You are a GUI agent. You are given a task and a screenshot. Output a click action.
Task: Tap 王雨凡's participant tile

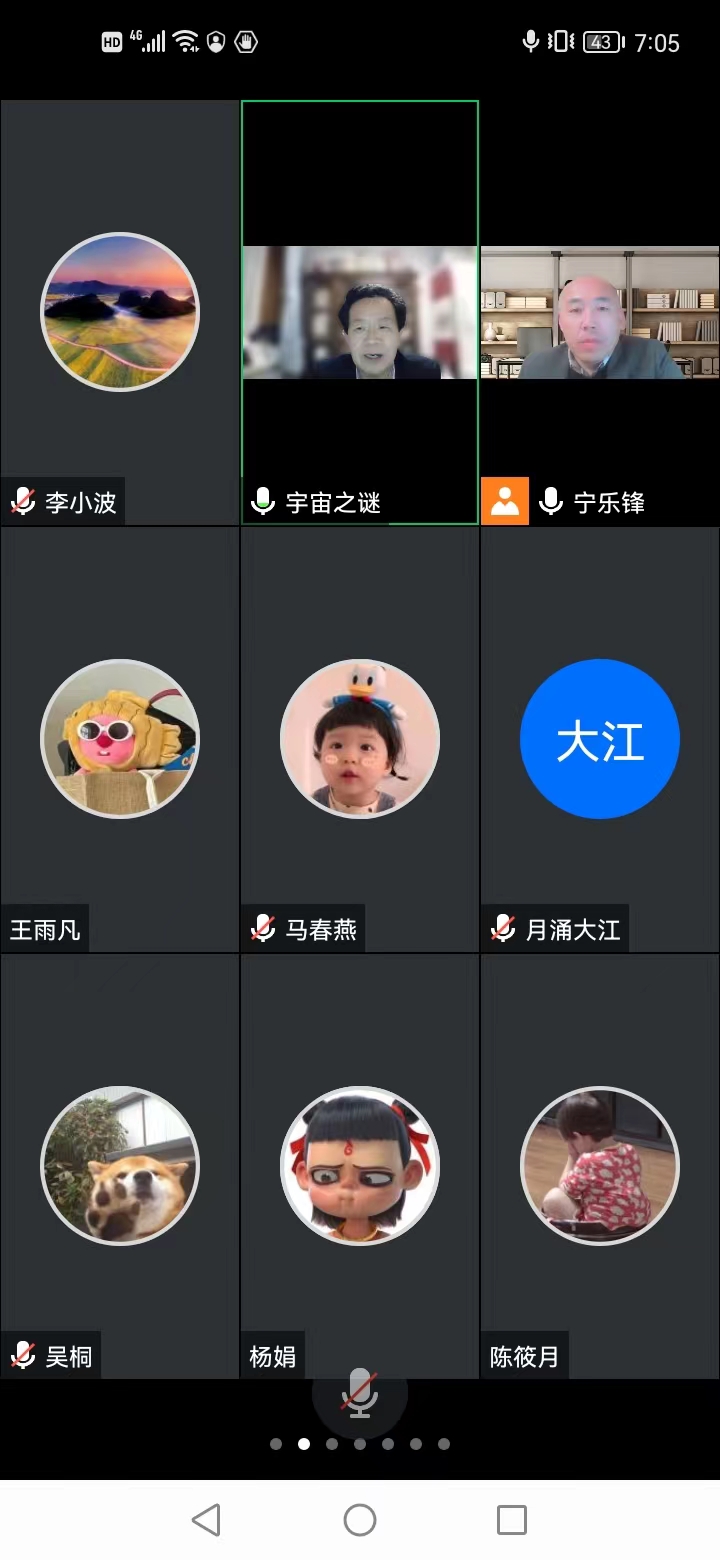[x=120, y=739]
